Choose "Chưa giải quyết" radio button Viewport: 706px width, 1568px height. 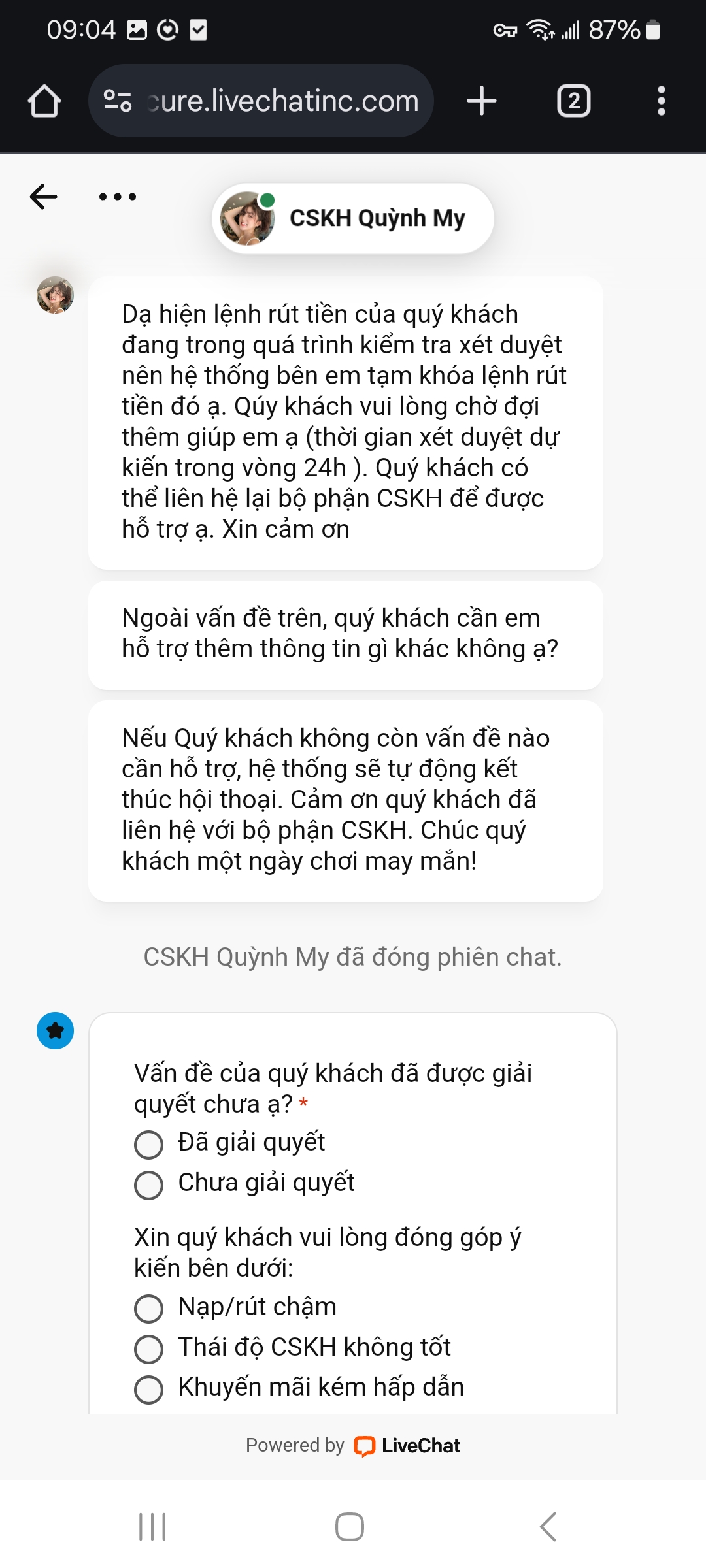[149, 1185]
